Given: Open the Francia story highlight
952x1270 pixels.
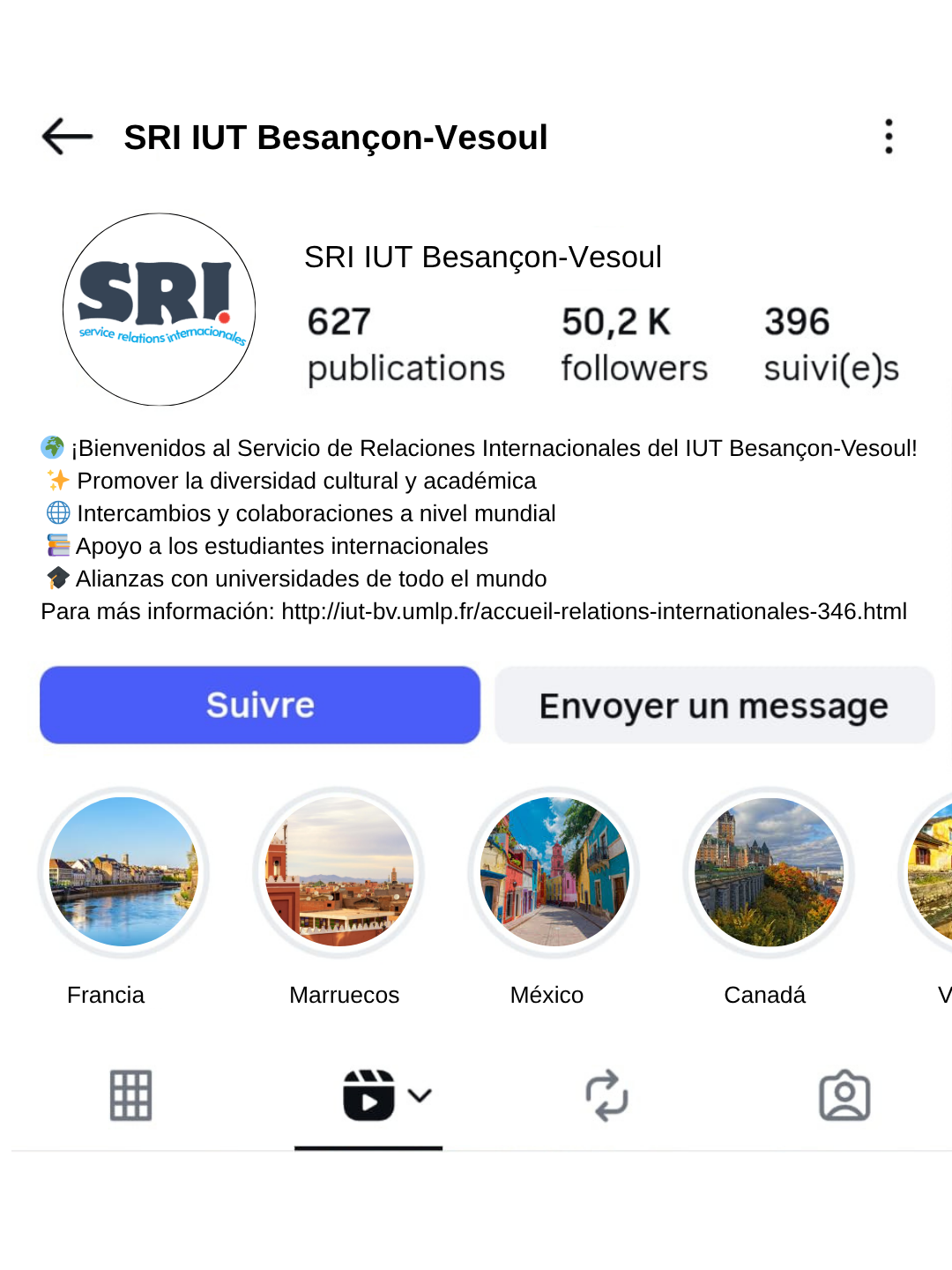Looking at the screenshot, I should 123,872.
